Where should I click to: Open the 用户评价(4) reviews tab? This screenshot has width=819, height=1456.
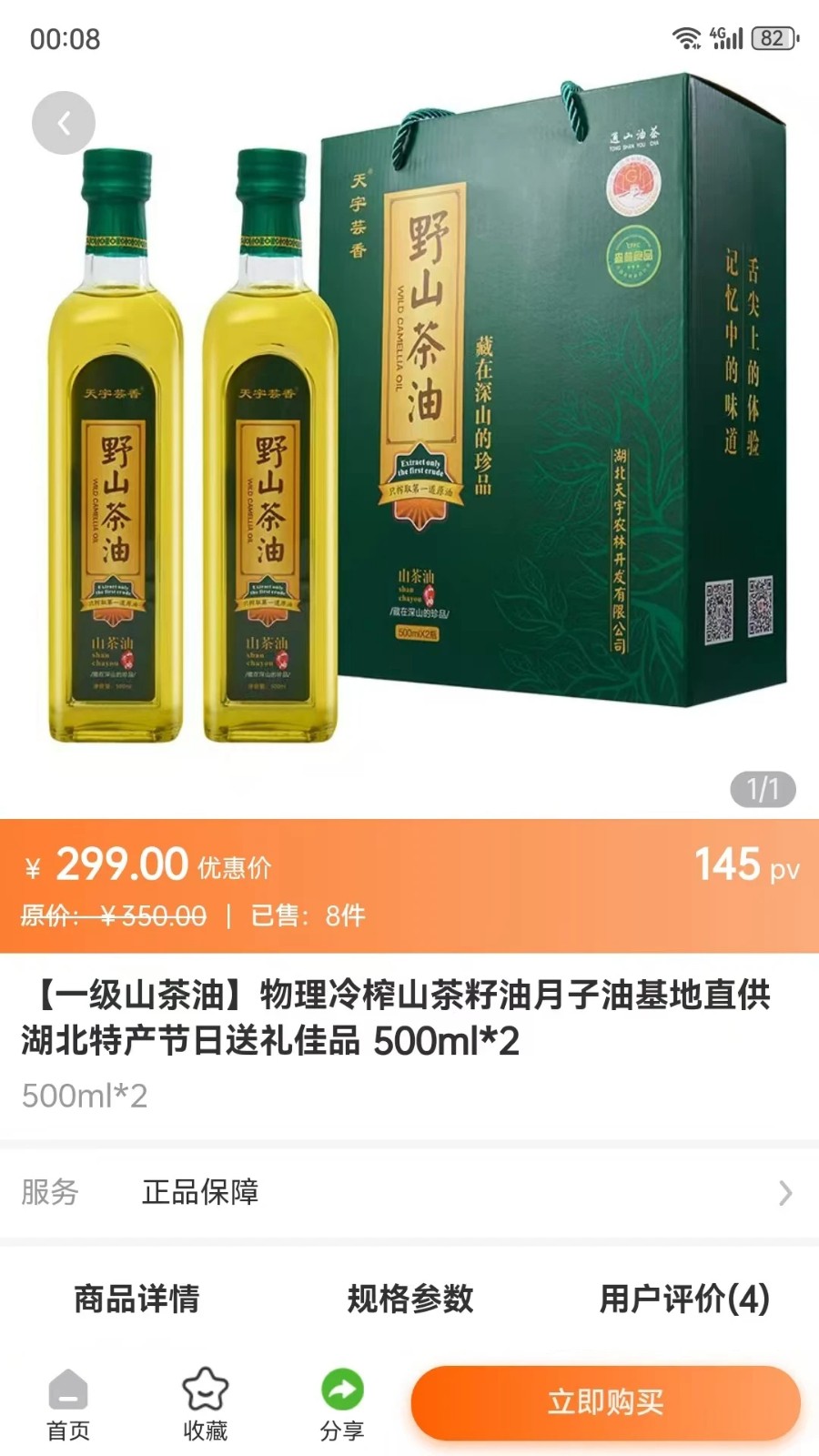[682, 1301]
